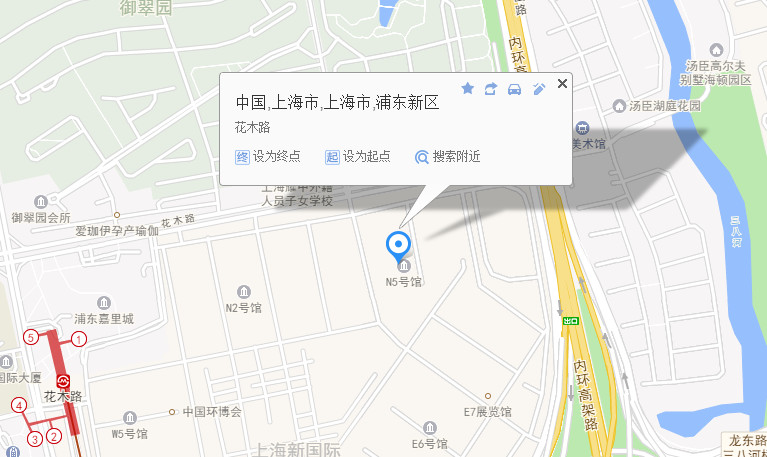
Task: Share this location via the share icon
Action: tap(491, 89)
